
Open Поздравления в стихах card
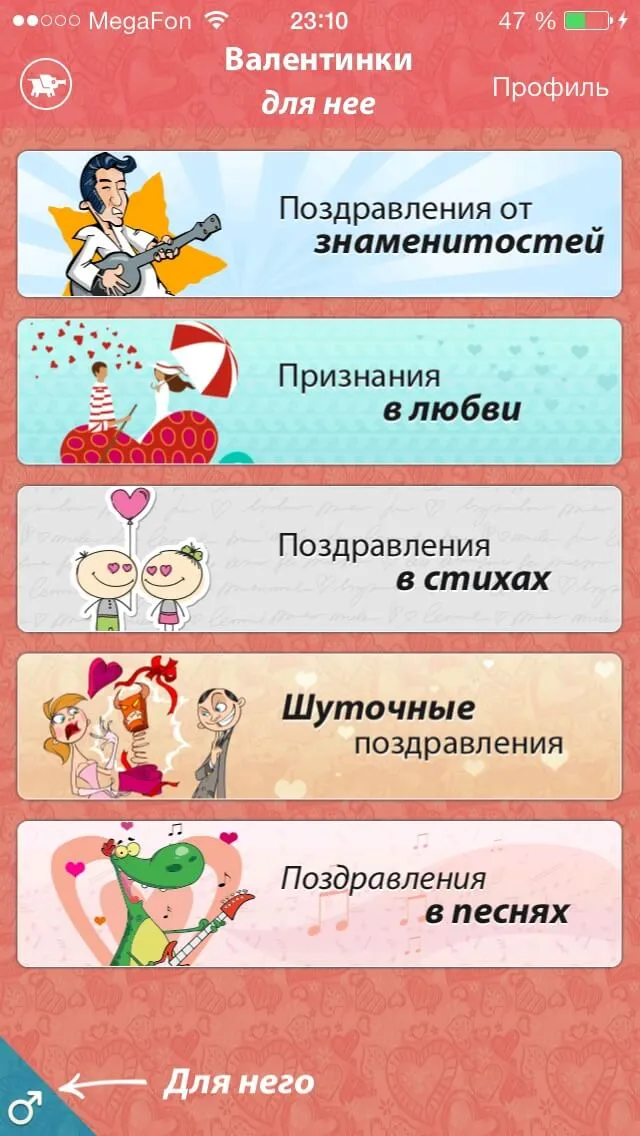[320, 559]
